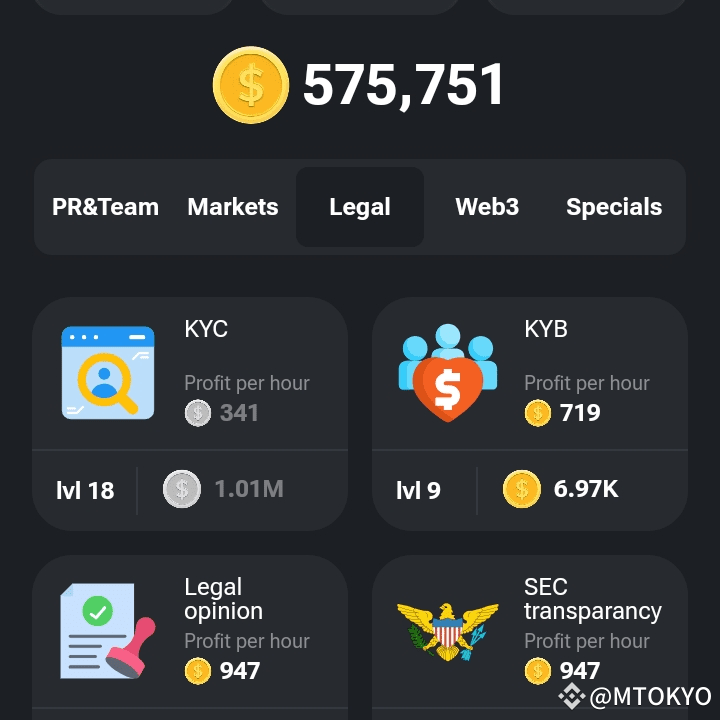The image size is (720, 720).
Task: Upgrade the KYB card
Action: (x=530, y=412)
